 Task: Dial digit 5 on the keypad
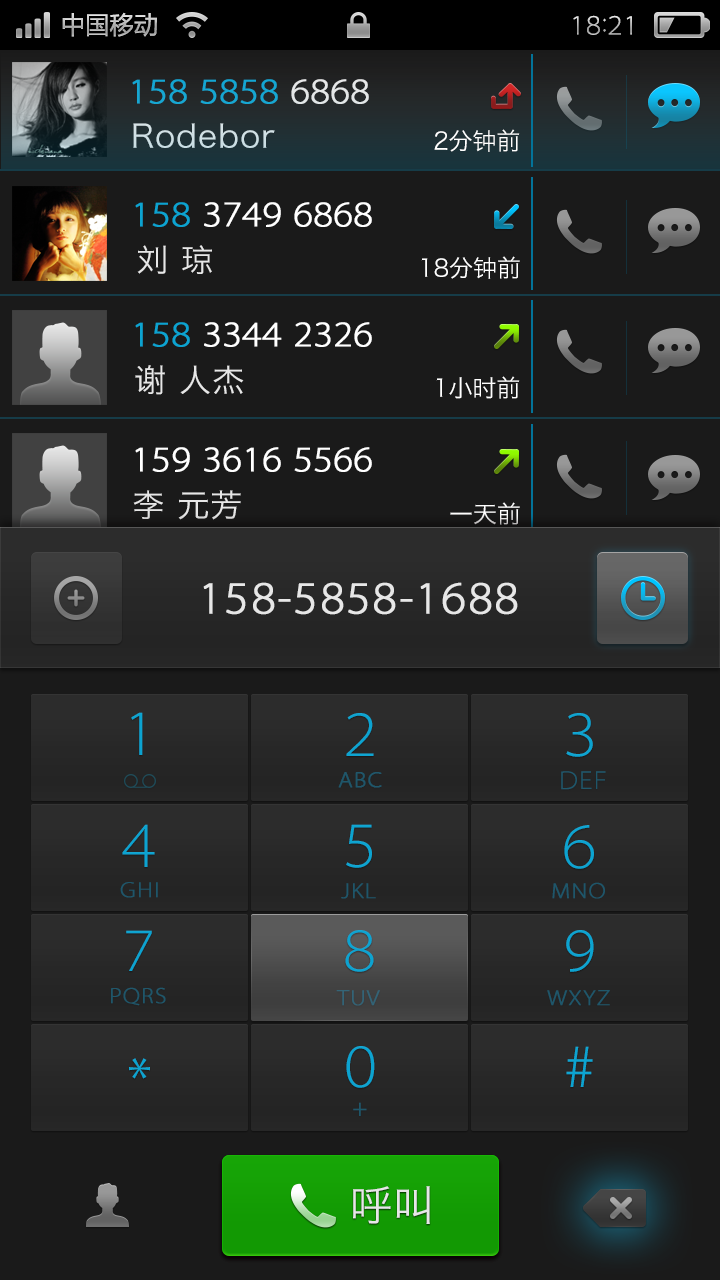359,857
